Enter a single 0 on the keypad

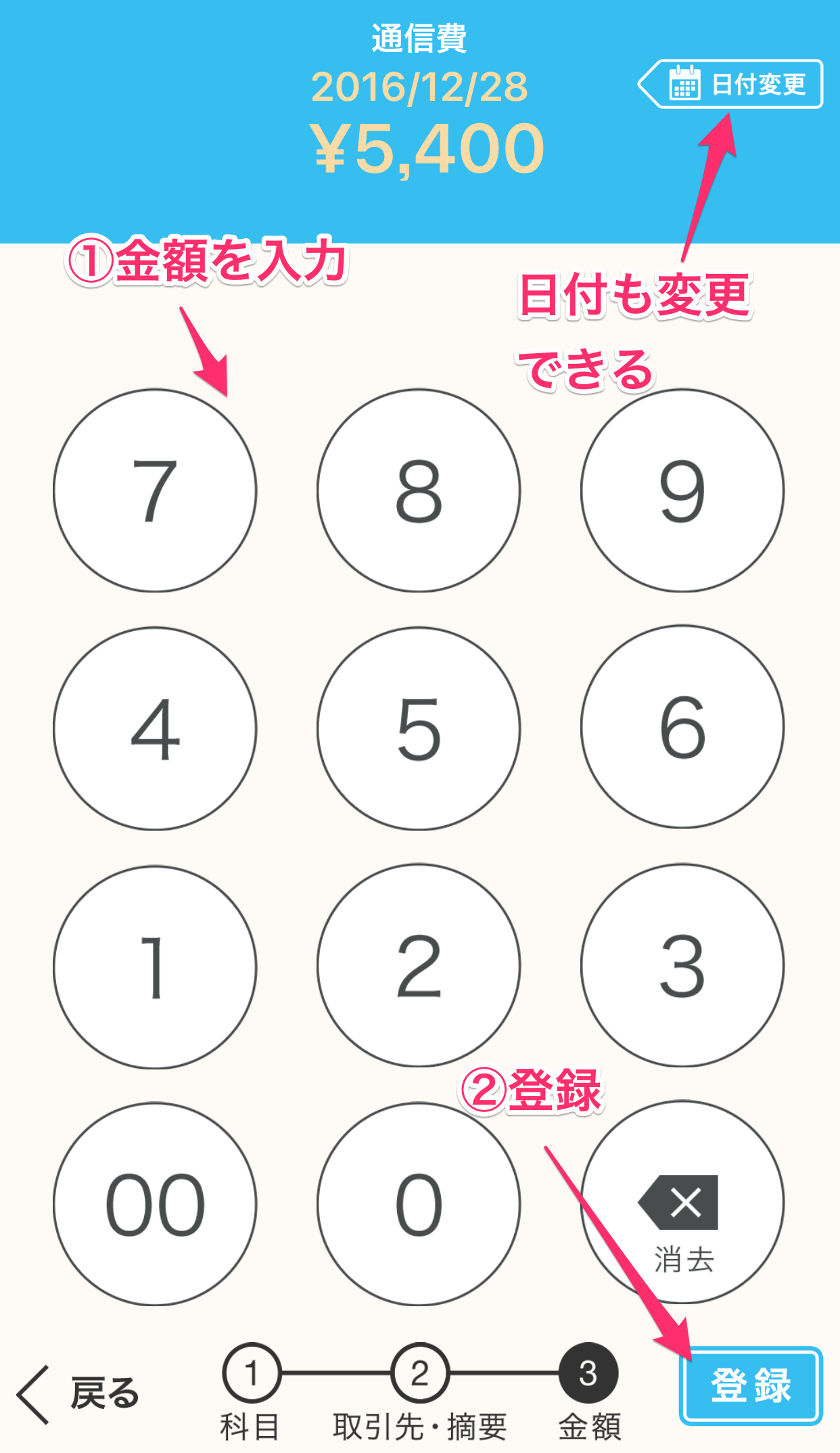[x=419, y=1204]
